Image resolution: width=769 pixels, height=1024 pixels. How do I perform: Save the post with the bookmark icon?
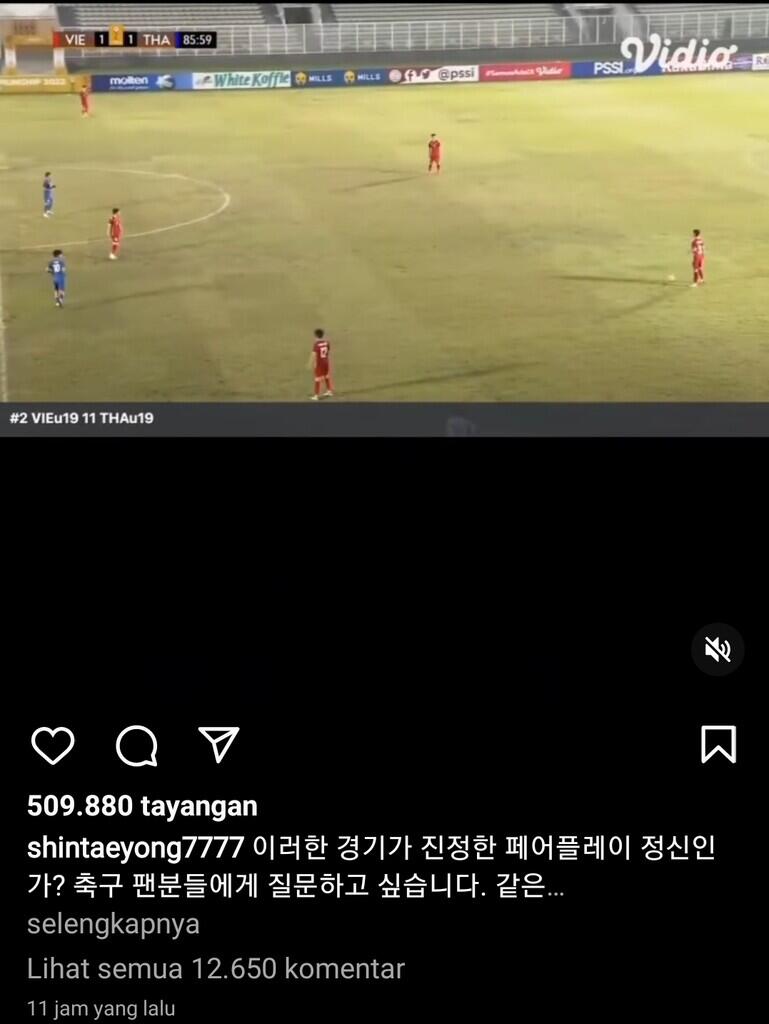(718, 745)
